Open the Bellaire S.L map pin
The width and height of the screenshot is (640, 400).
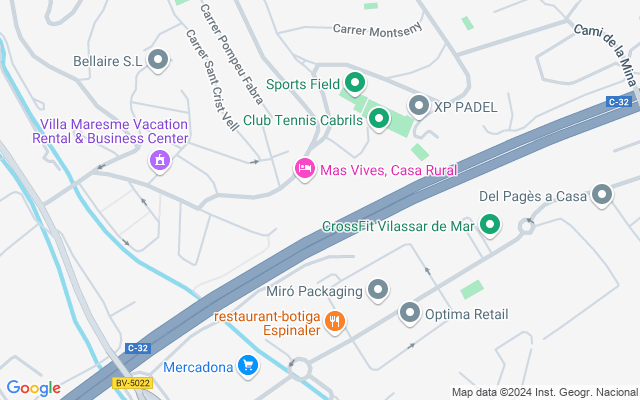click(x=158, y=62)
